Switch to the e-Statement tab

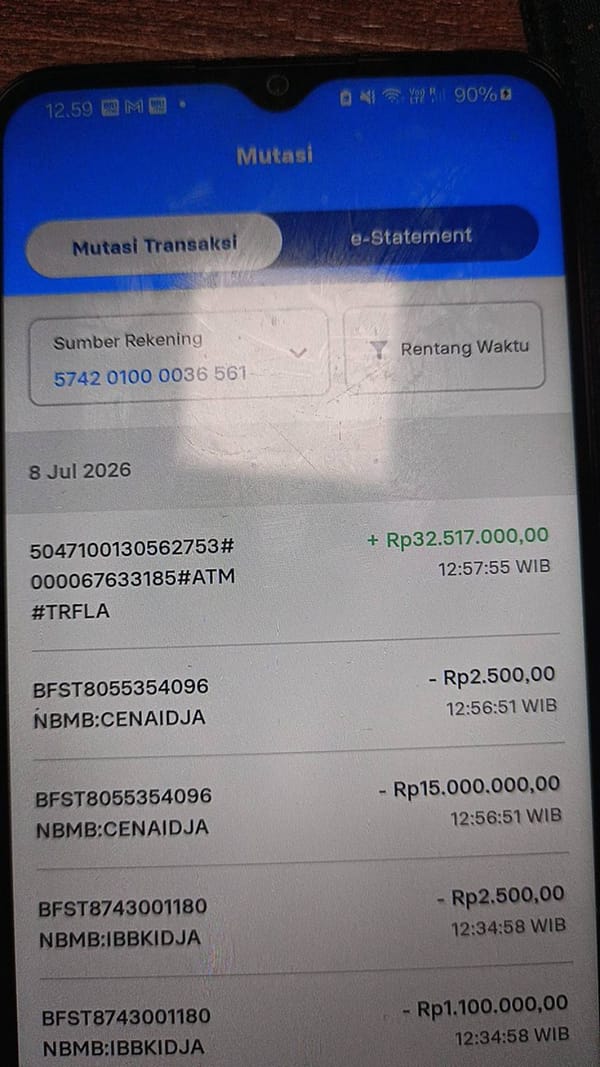411,236
